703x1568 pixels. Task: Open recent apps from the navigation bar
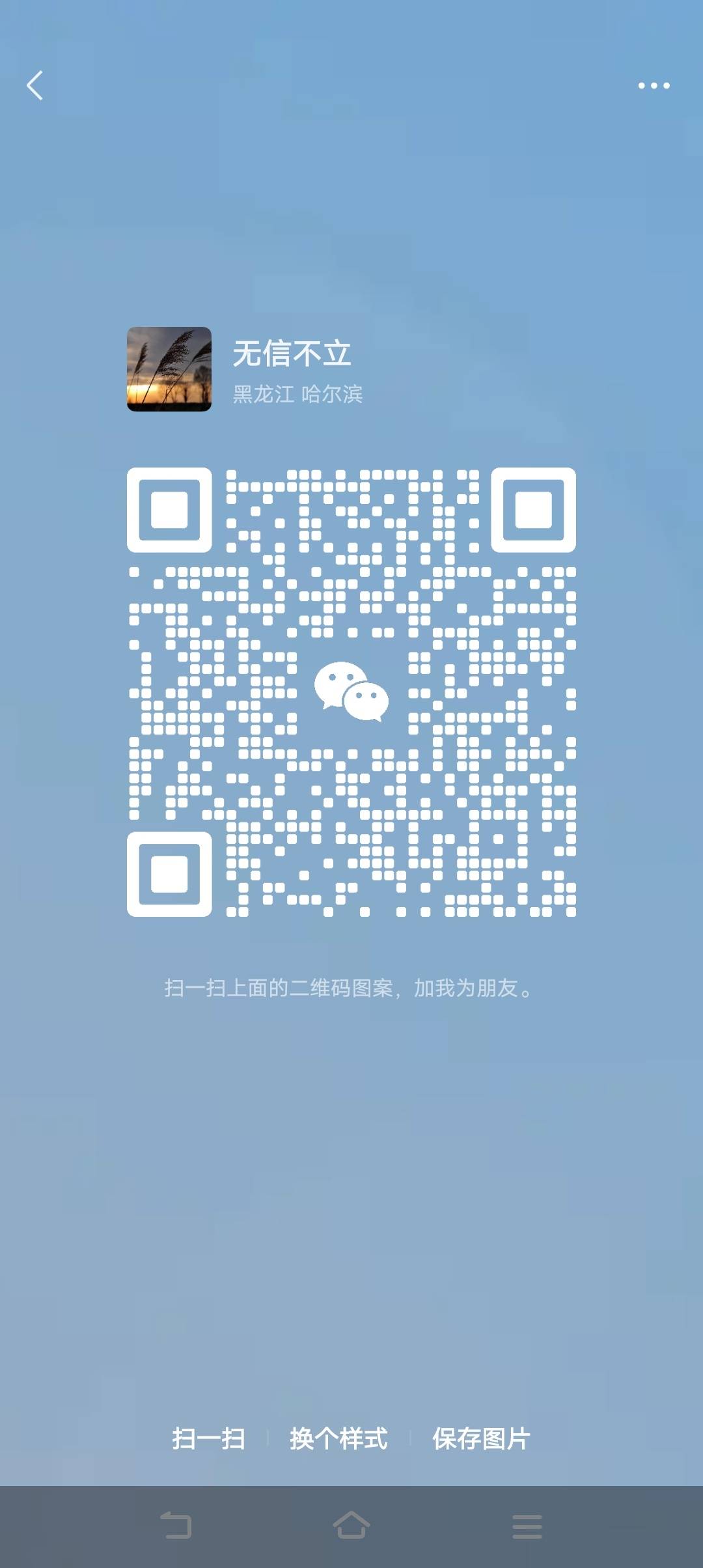coord(527,1526)
